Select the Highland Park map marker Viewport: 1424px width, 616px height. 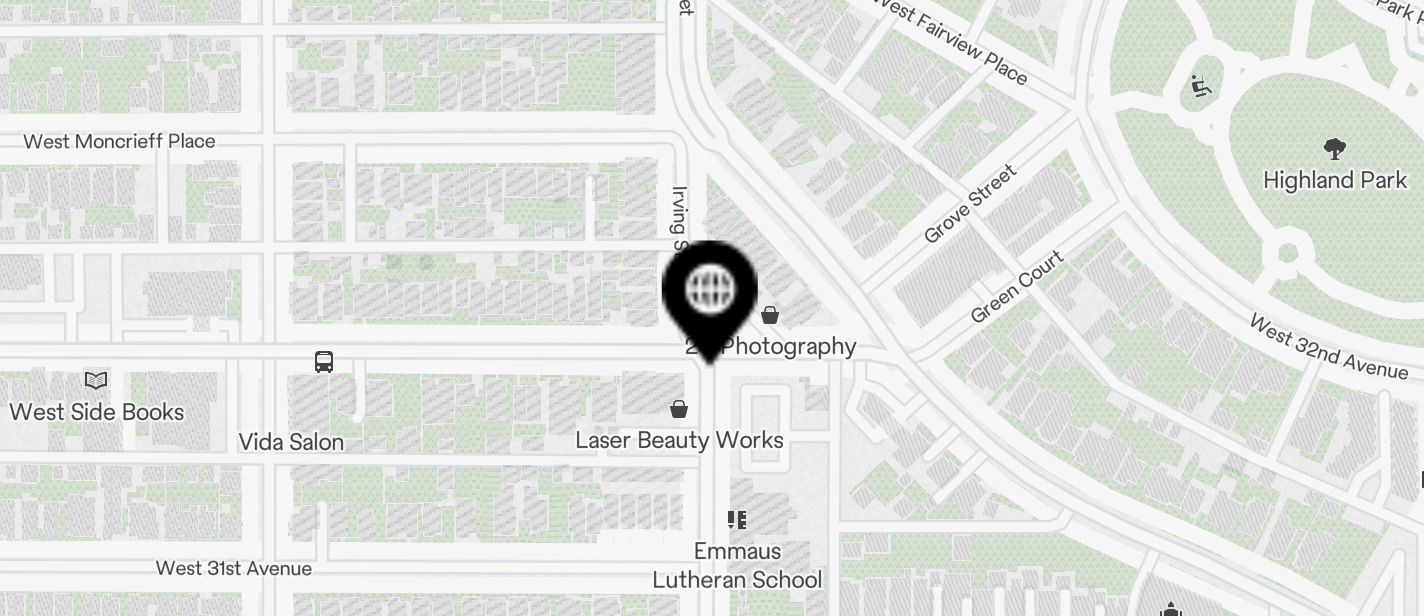(x=1334, y=151)
